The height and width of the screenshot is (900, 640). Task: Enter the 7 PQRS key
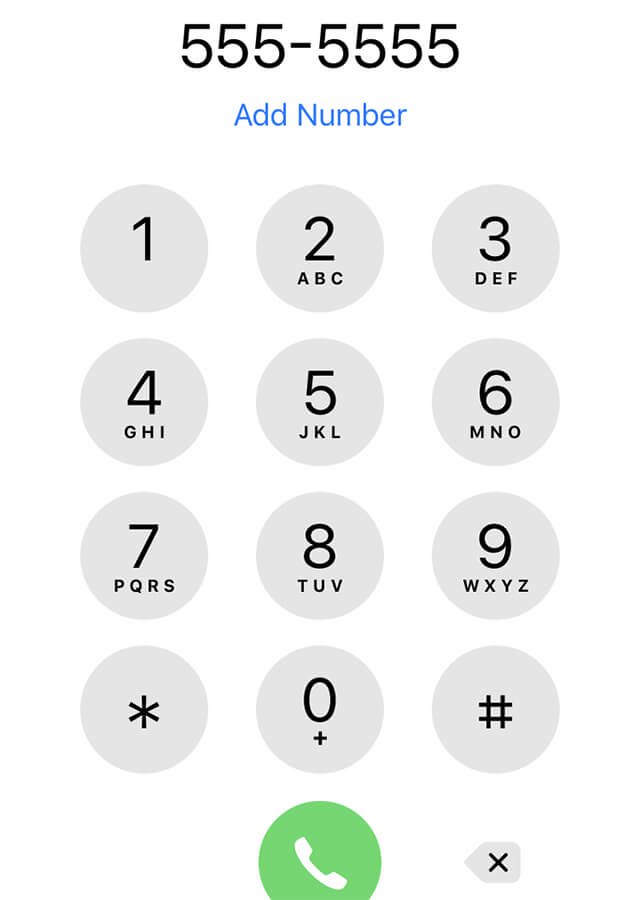point(144,556)
